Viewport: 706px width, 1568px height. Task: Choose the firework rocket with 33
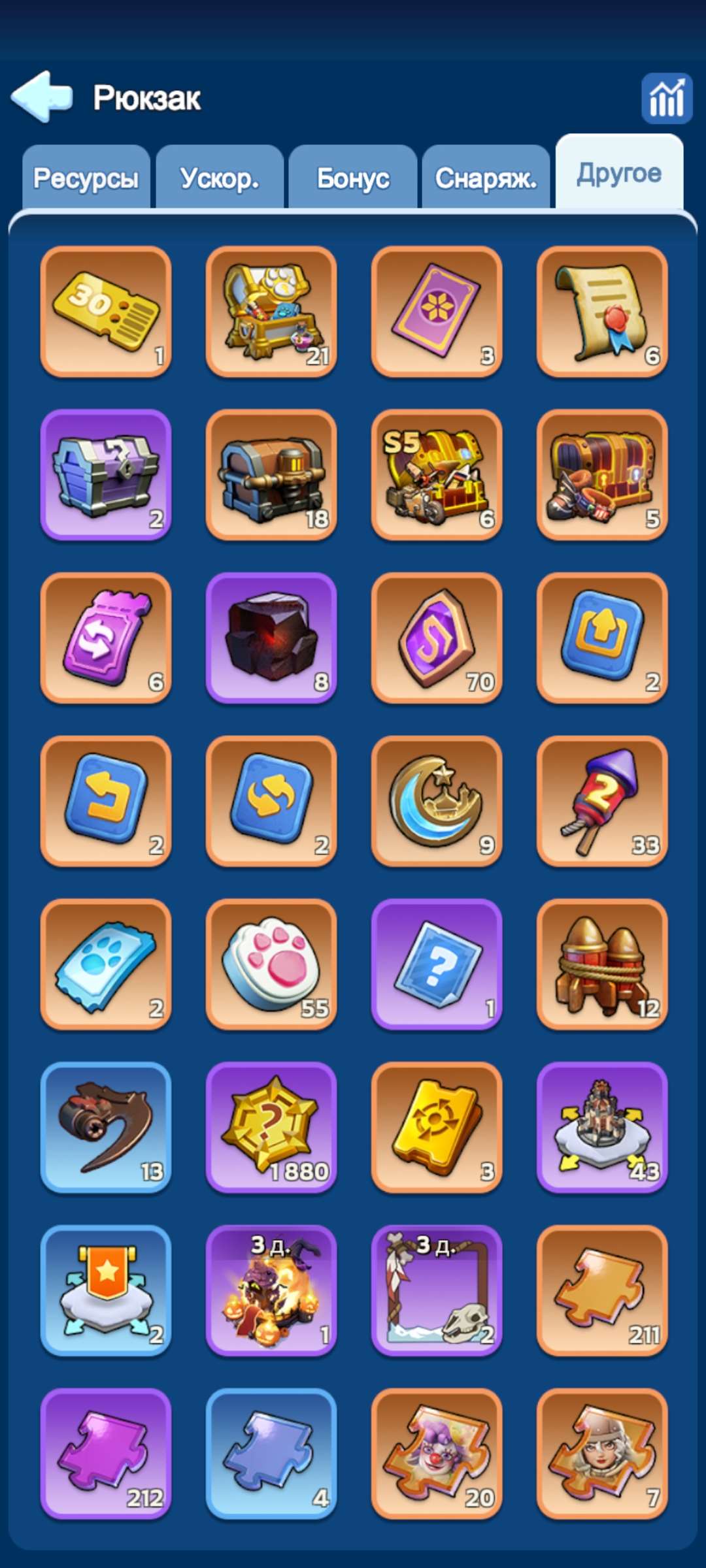(x=602, y=802)
